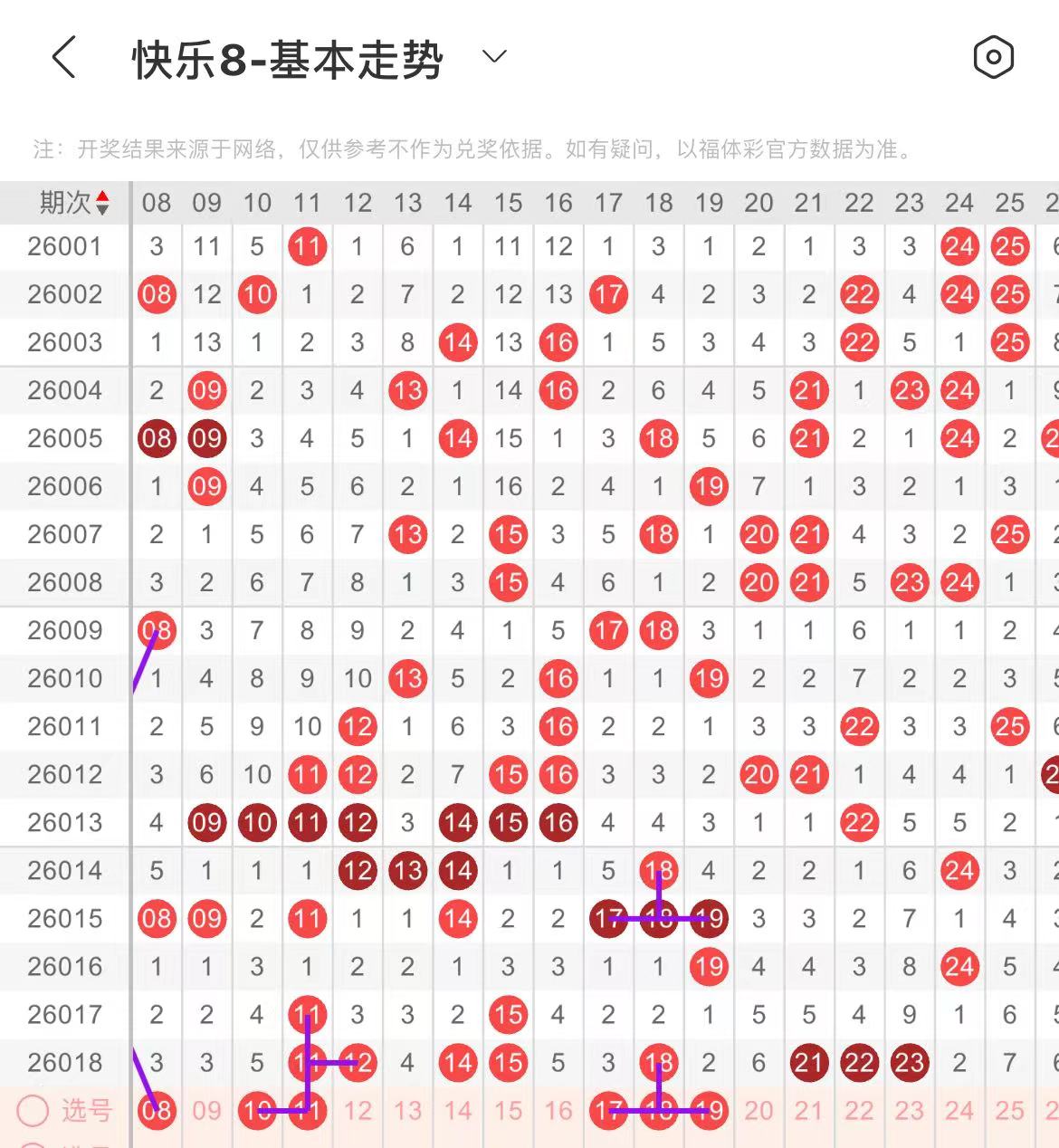Viewport: 1059px width, 1148px height.
Task: Pick number 13 in the 选号 row
Action: [407, 1110]
